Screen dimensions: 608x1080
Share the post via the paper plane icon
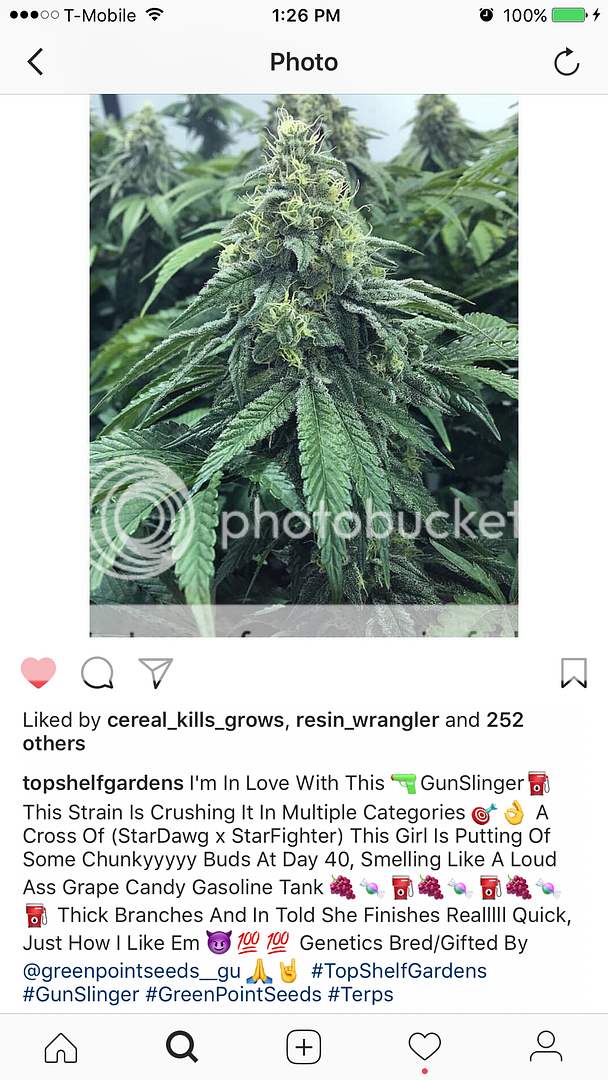pyautogui.click(x=156, y=673)
